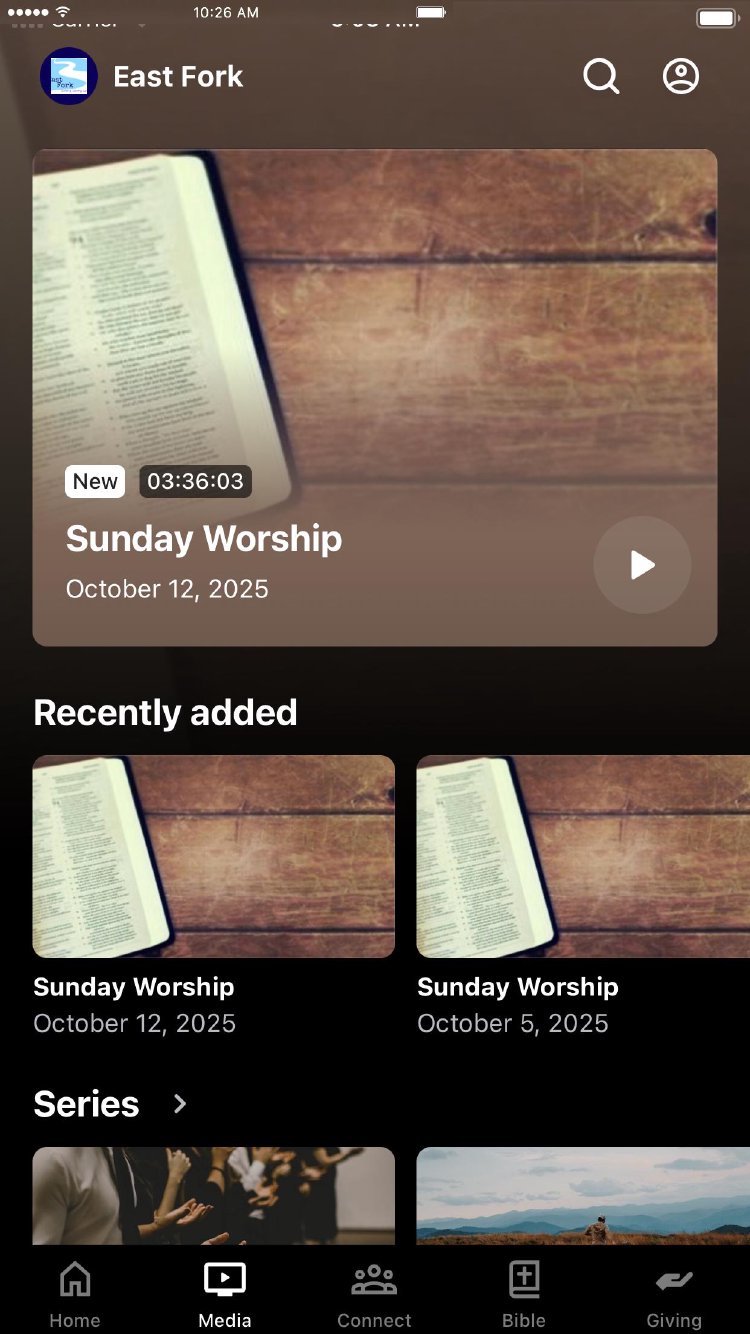The width and height of the screenshot is (750, 1334).
Task: Open the profile account icon
Action: point(681,77)
